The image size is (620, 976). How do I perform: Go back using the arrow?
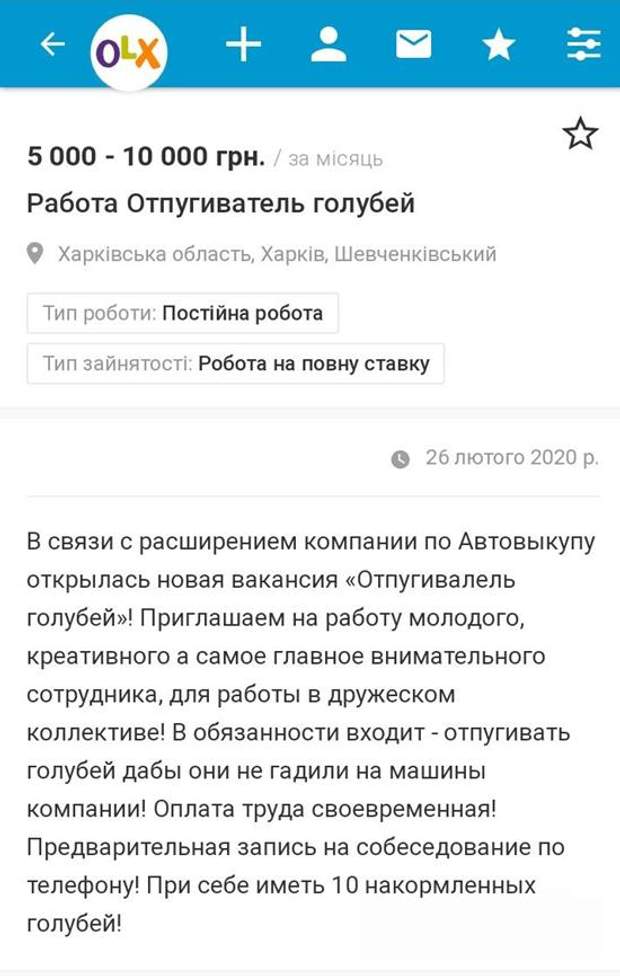pyautogui.click(x=52, y=45)
